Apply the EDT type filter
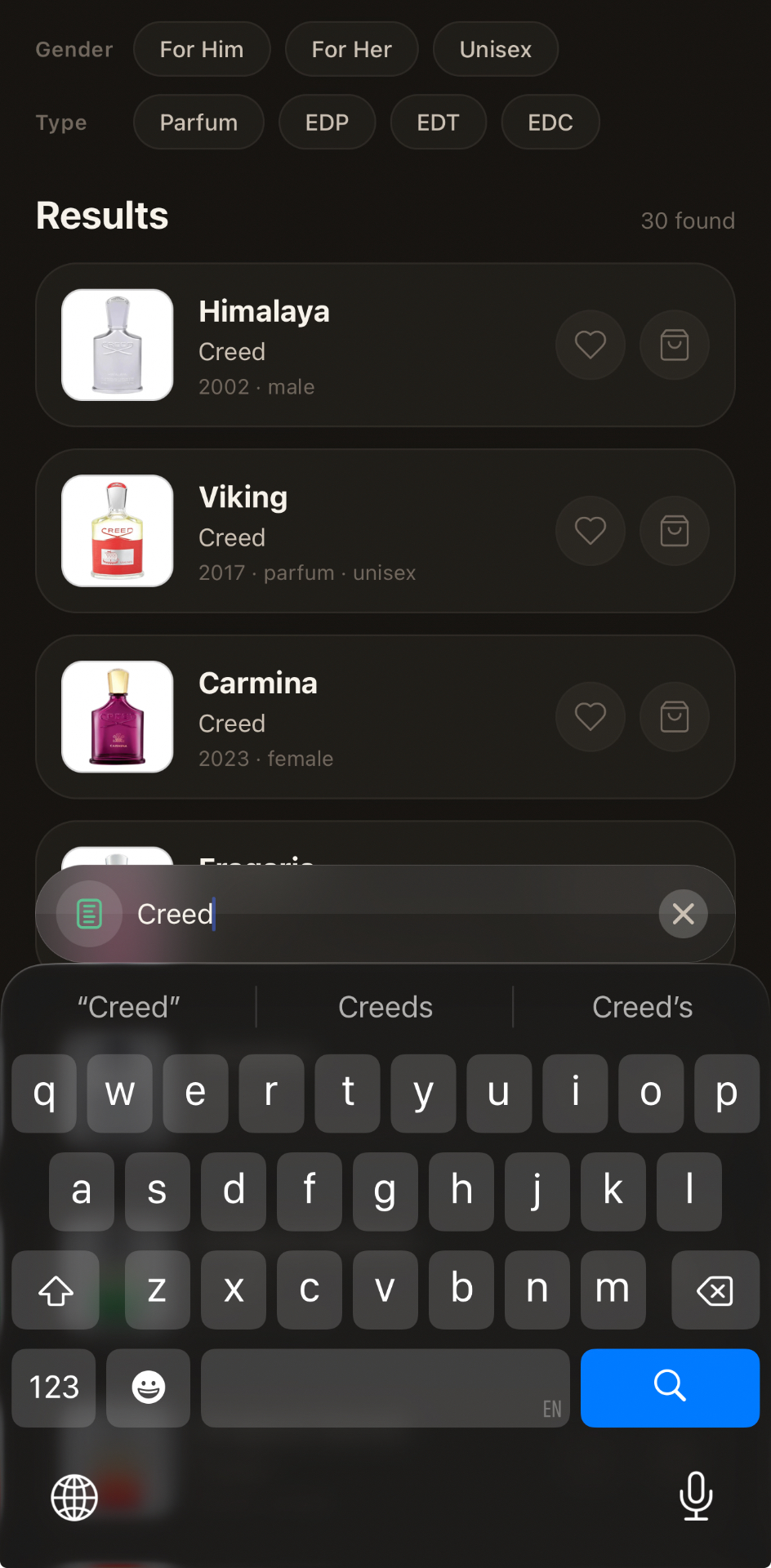The image size is (771, 1568). 439,122
